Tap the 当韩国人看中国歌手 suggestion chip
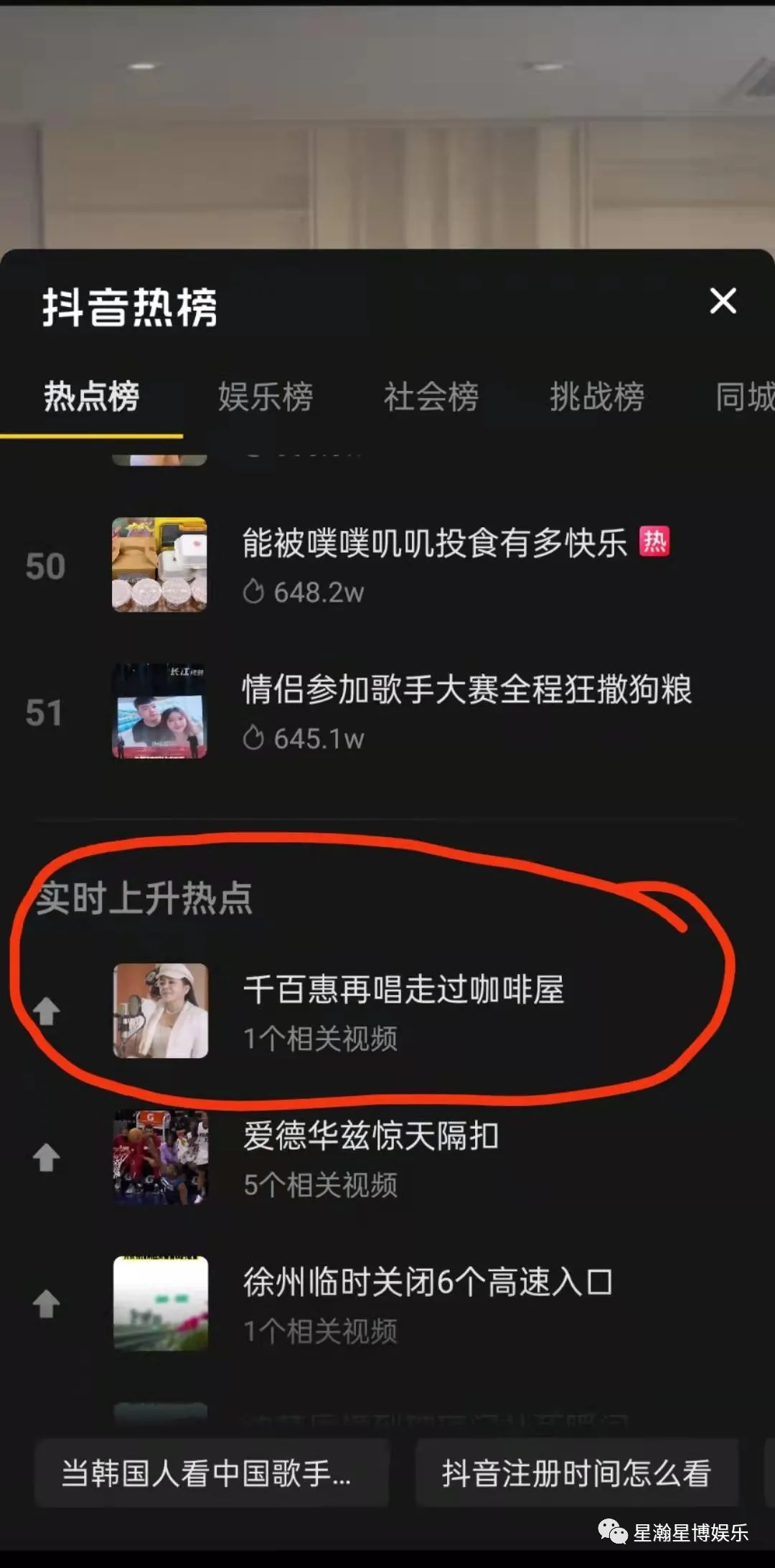 click(211, 1473)
